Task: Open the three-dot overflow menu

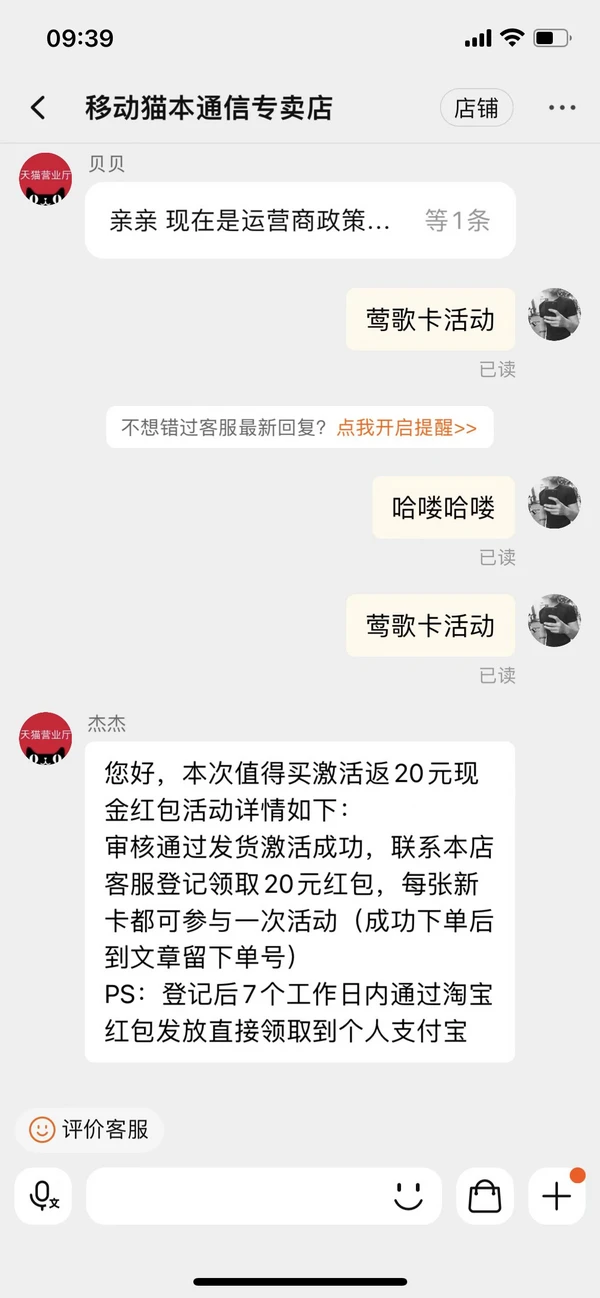Action: tap(561, 108)
